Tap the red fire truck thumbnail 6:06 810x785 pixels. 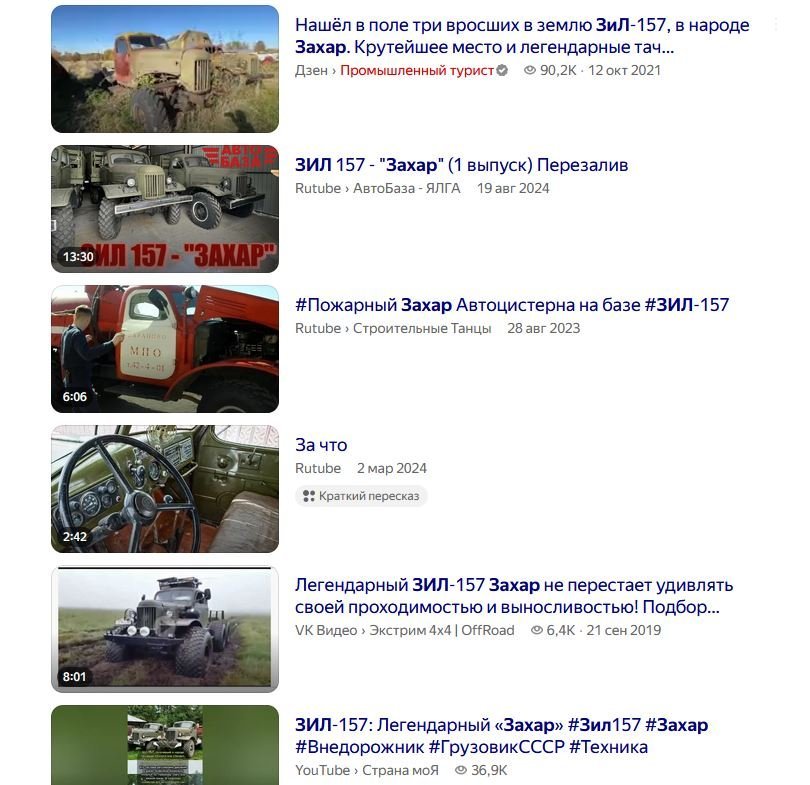(165, 349)
